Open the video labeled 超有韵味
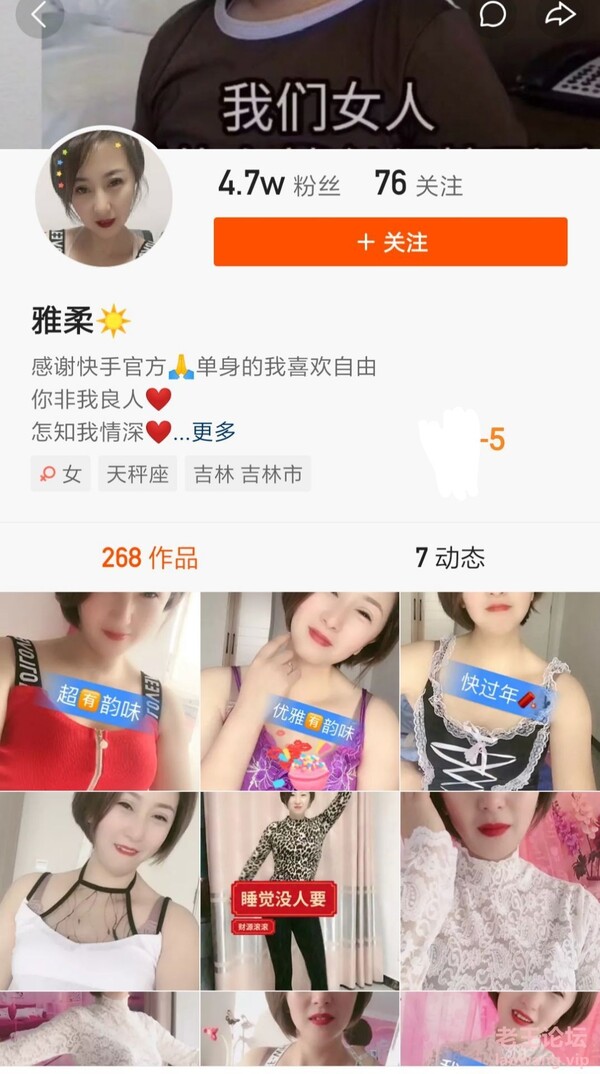This screenshot has width=600, height=1074. click(100, 691)
